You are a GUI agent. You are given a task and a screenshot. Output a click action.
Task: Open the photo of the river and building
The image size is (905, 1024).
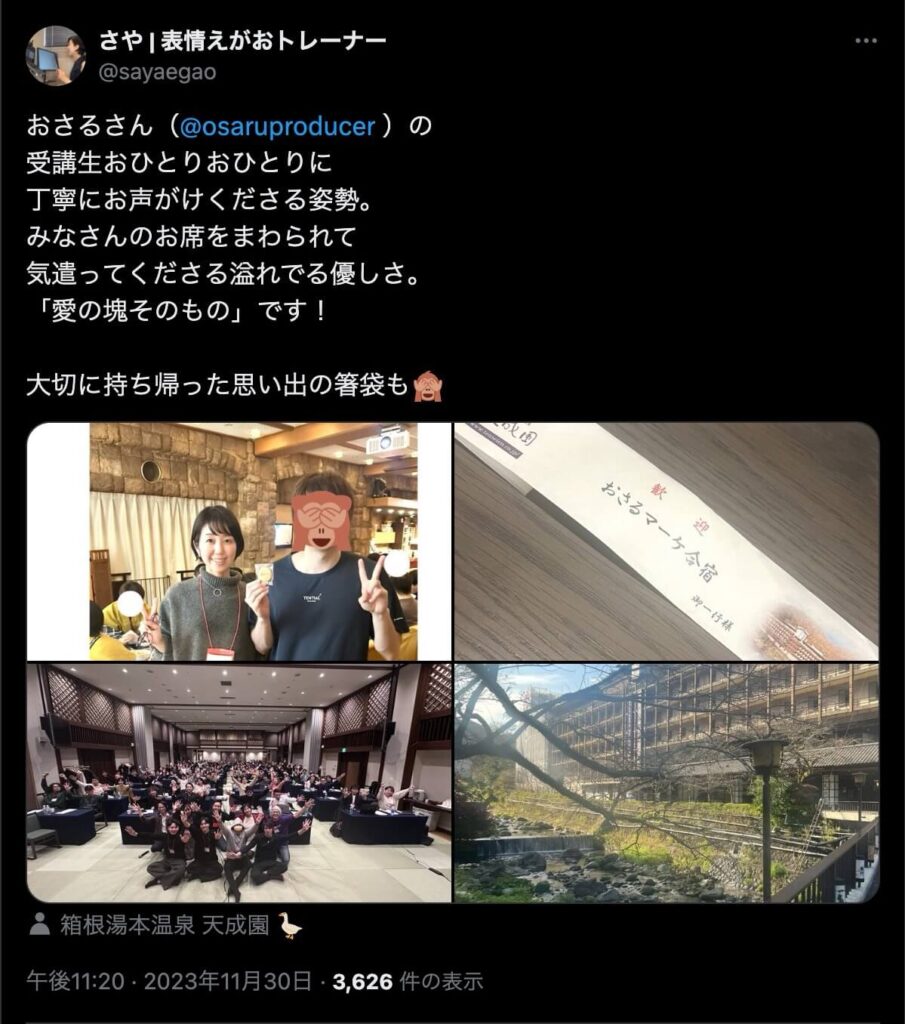point(667,783)
